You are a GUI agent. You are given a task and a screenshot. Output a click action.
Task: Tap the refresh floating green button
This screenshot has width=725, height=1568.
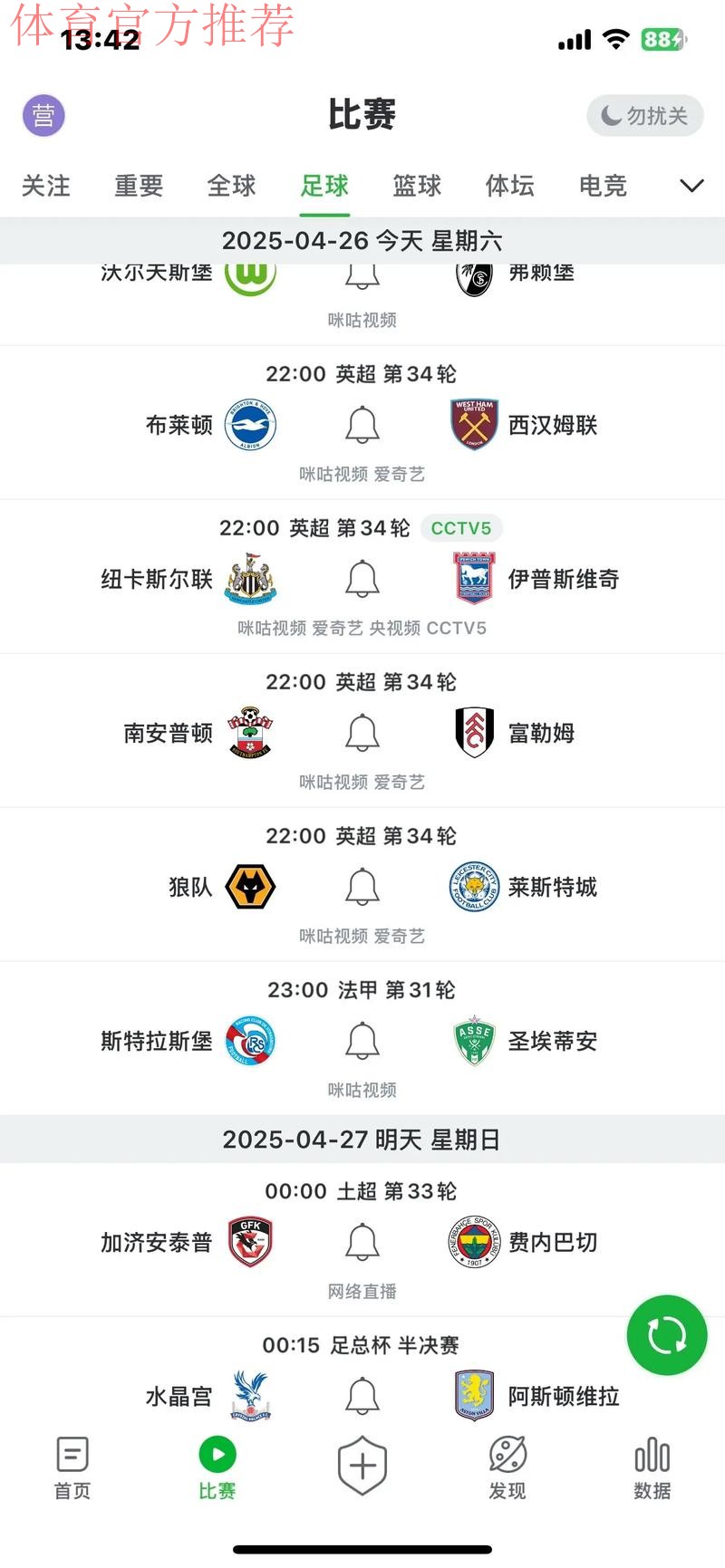(x=666, y=1335)
